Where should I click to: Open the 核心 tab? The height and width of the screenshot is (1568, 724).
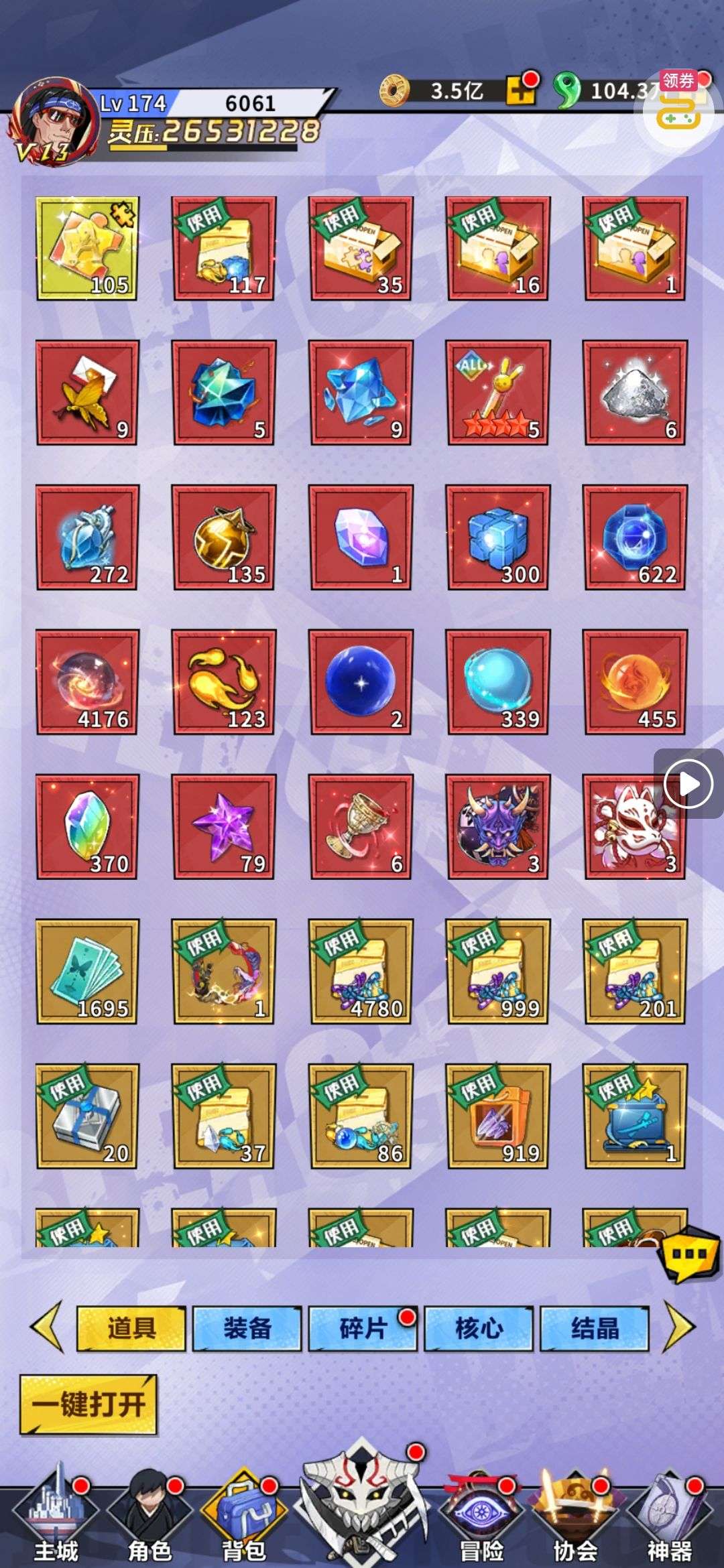479,1328
